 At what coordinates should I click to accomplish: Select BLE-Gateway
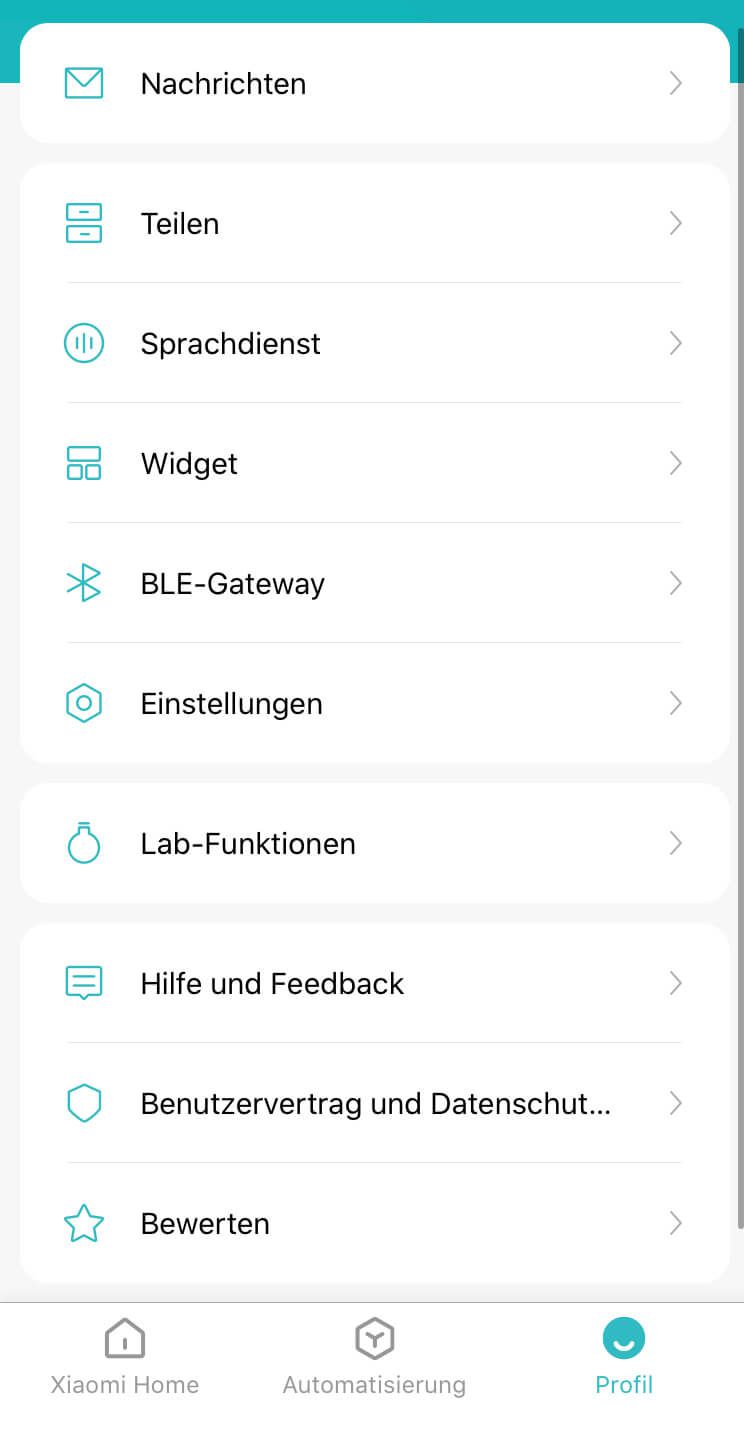[x=374, y=583]
